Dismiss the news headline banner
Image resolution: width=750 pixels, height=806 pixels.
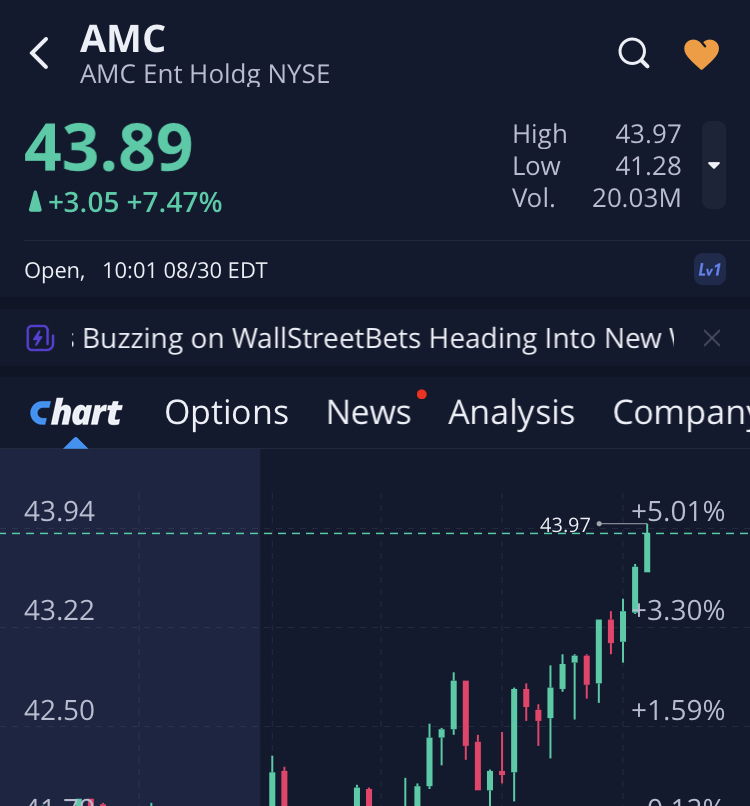pos(712,338)
